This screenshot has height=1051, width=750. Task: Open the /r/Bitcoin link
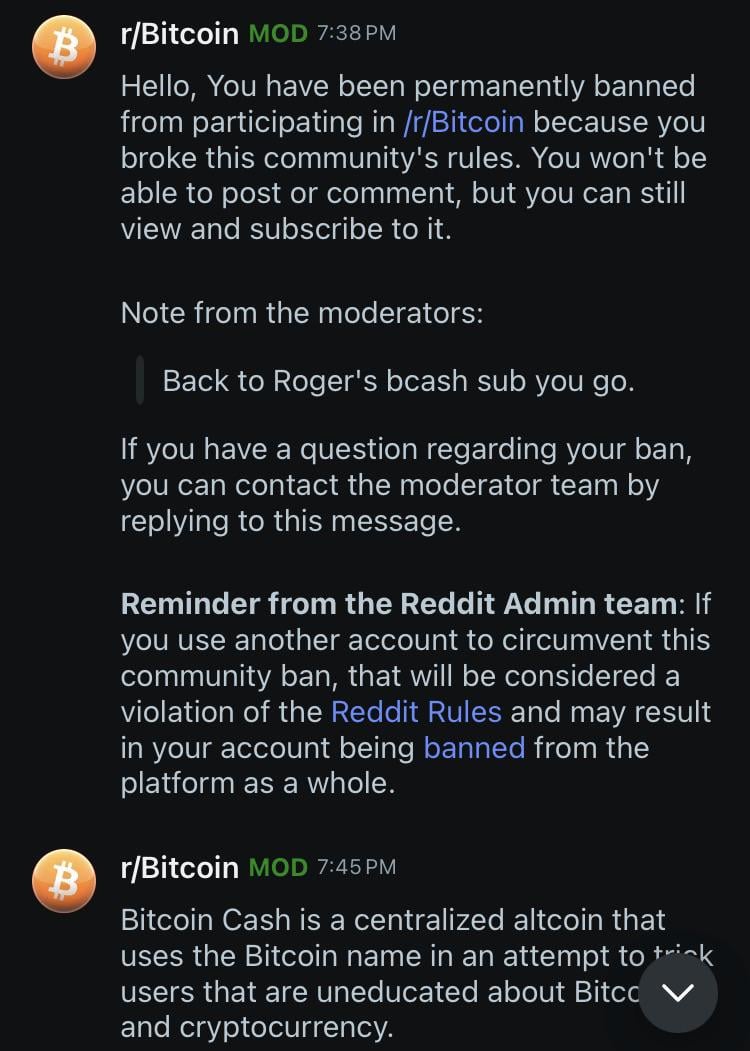point(463,122)
